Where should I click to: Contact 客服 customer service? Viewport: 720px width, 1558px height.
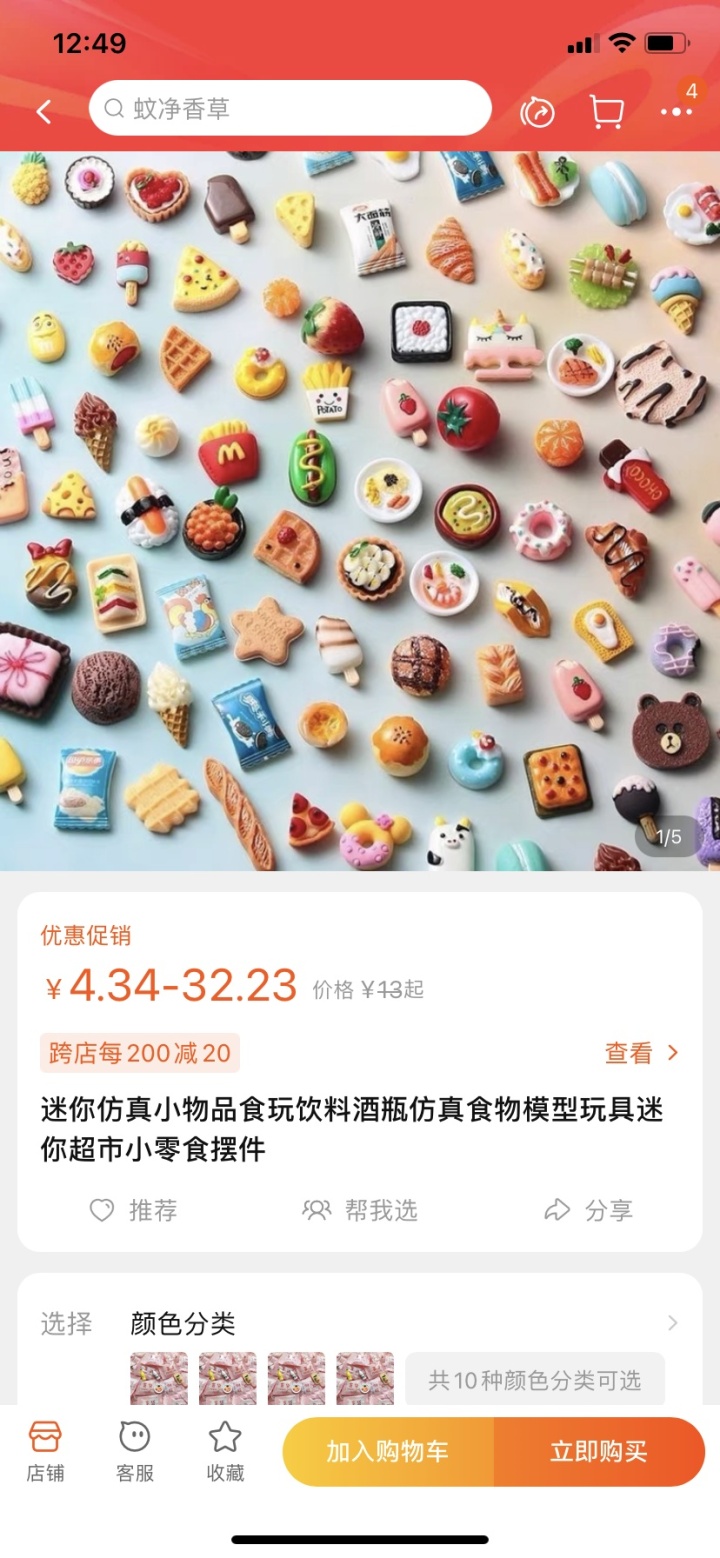click(135, 1451)
